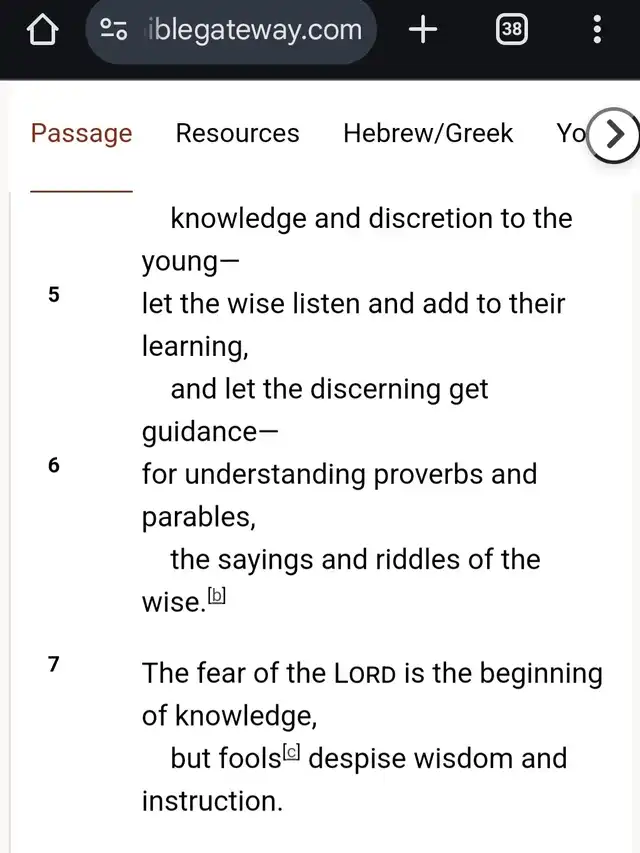Switch to the Resources tab
640x853 pixels.
(237, 133)
